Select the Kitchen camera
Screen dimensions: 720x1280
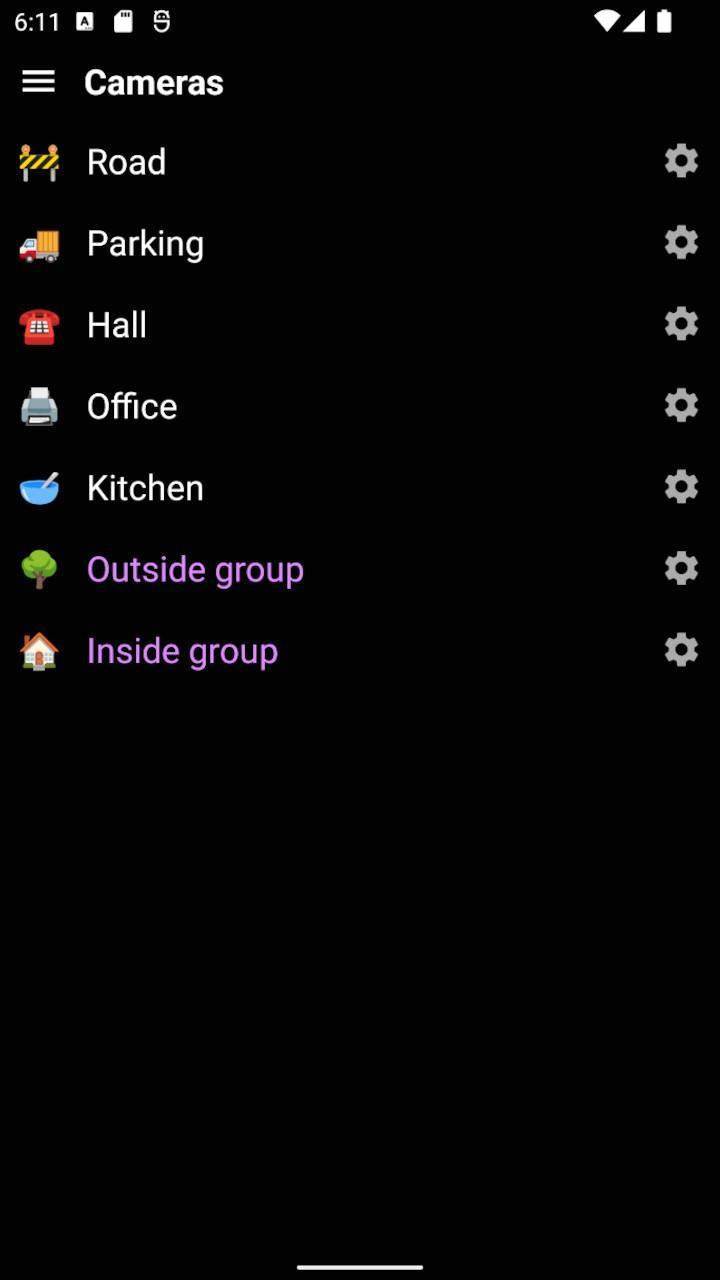click(x=144, y=487)
